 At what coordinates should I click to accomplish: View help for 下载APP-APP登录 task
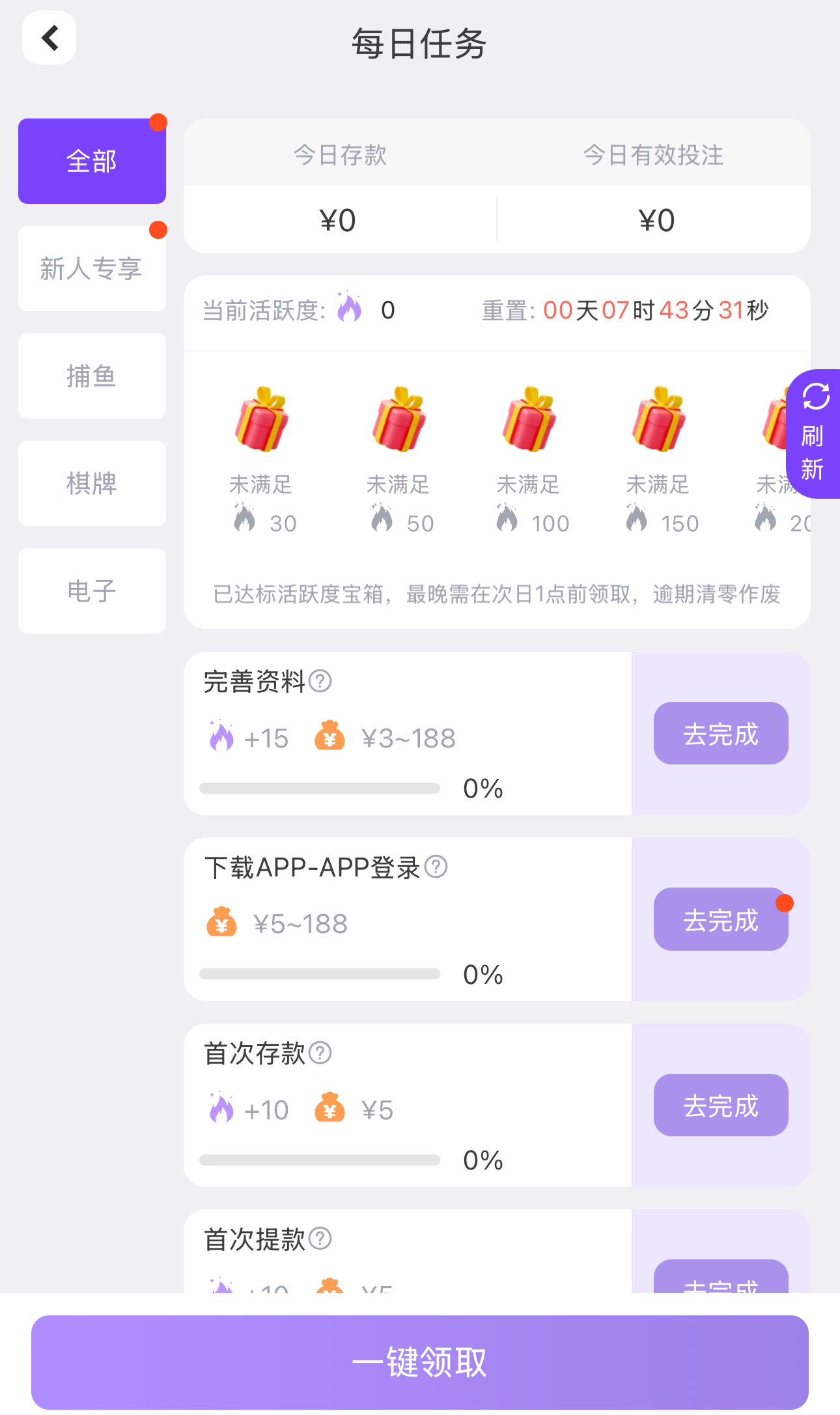436,867
